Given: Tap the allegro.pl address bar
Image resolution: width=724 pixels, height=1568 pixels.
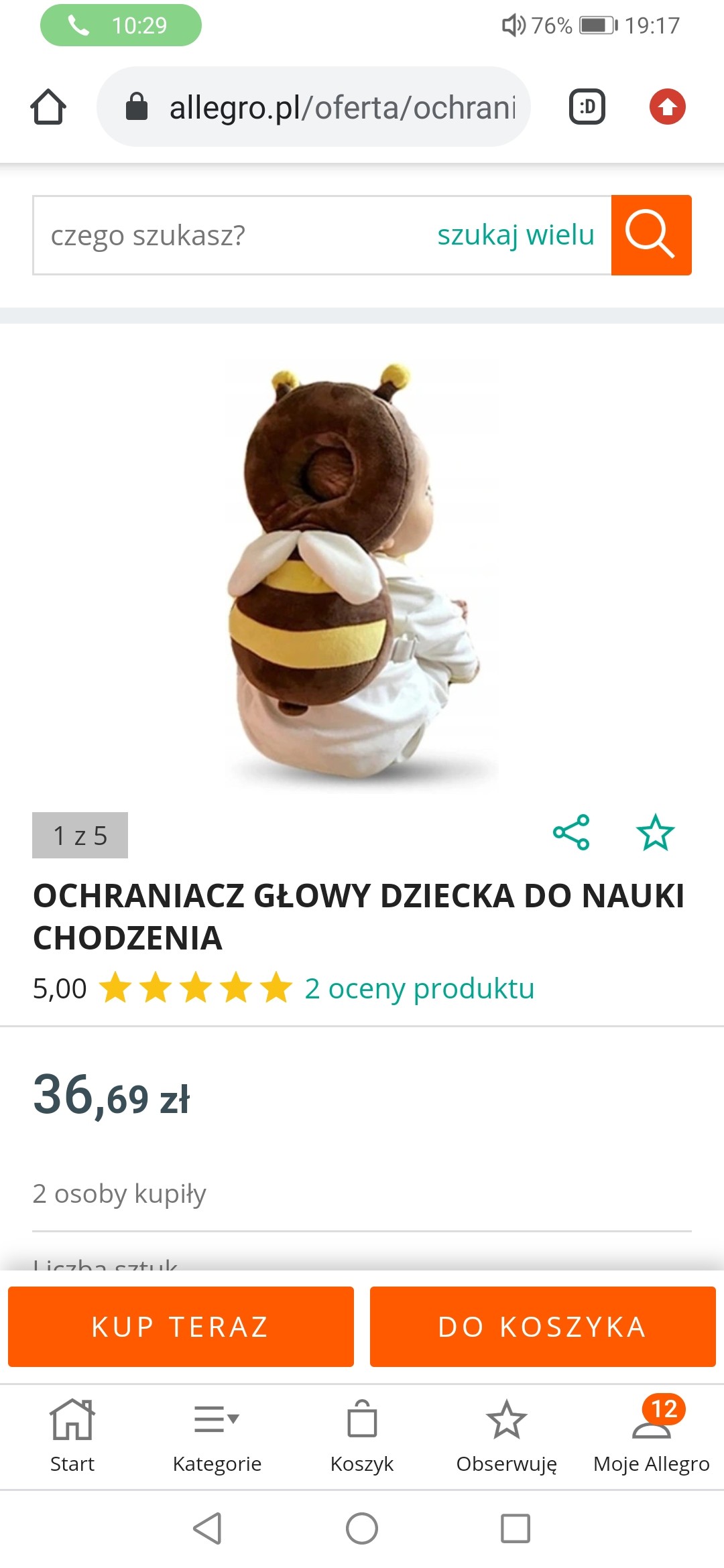Looking at the screenshot, I should click(x=314, y=107).
